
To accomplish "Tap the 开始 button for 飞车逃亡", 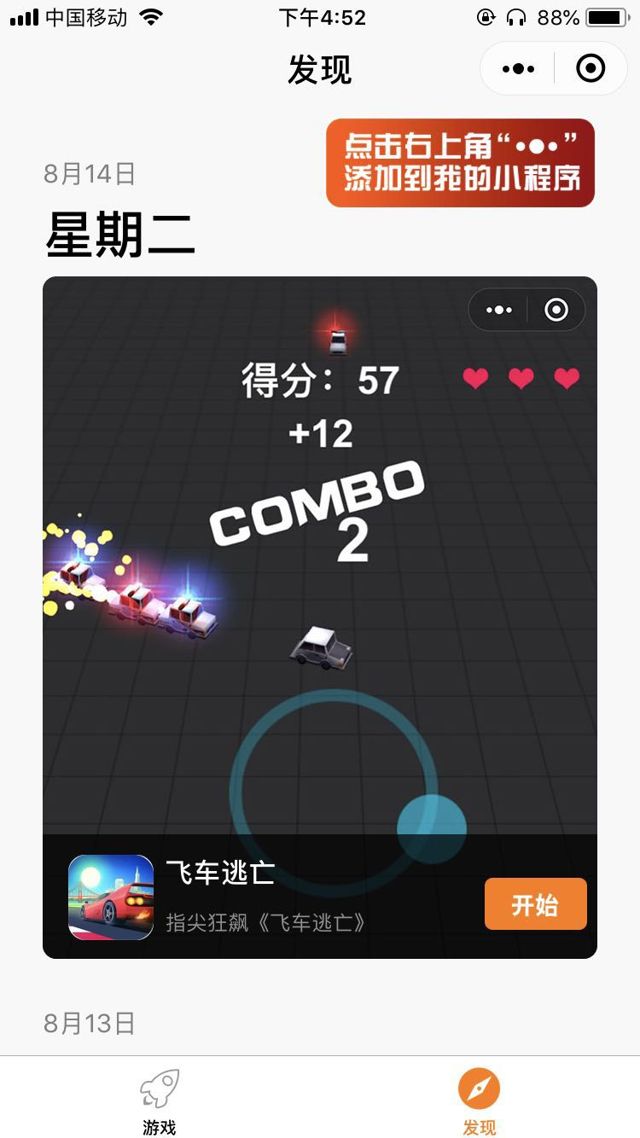I will click(535, 905).
